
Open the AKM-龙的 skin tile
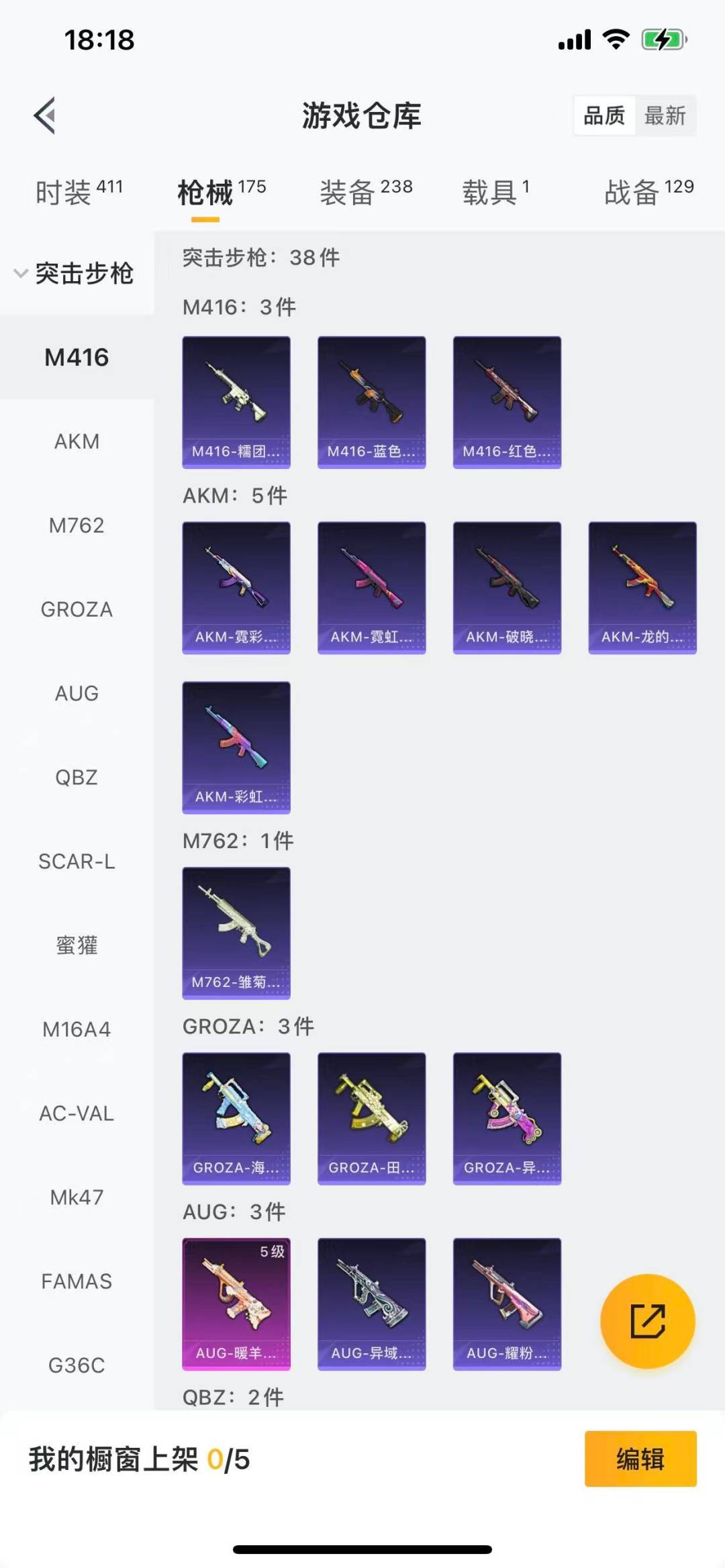coord(642,587)
